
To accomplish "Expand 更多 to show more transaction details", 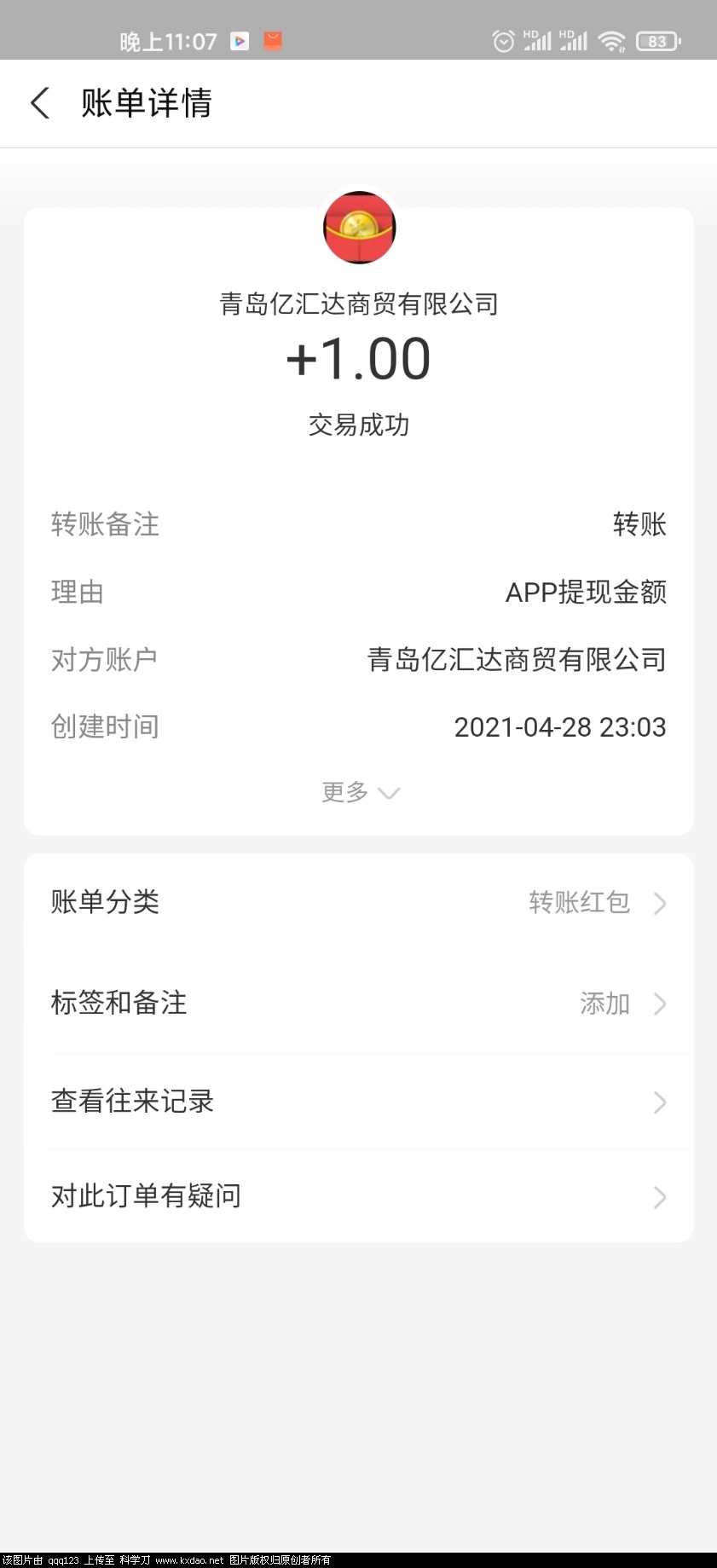I will [359, 793].
